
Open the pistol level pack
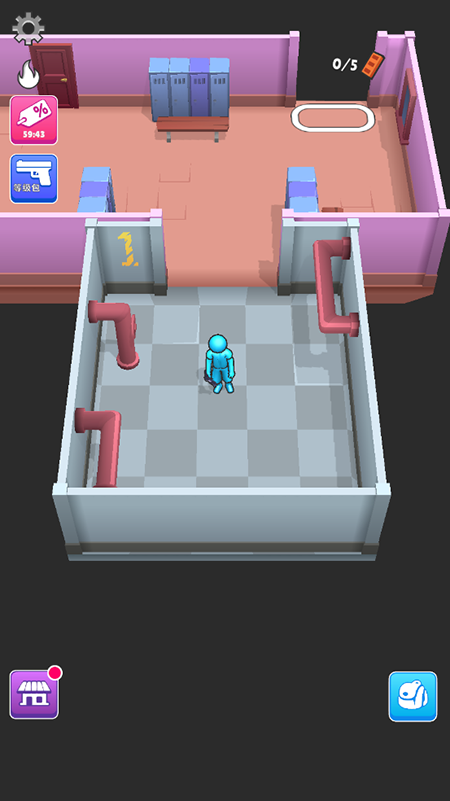pos(34,179)
